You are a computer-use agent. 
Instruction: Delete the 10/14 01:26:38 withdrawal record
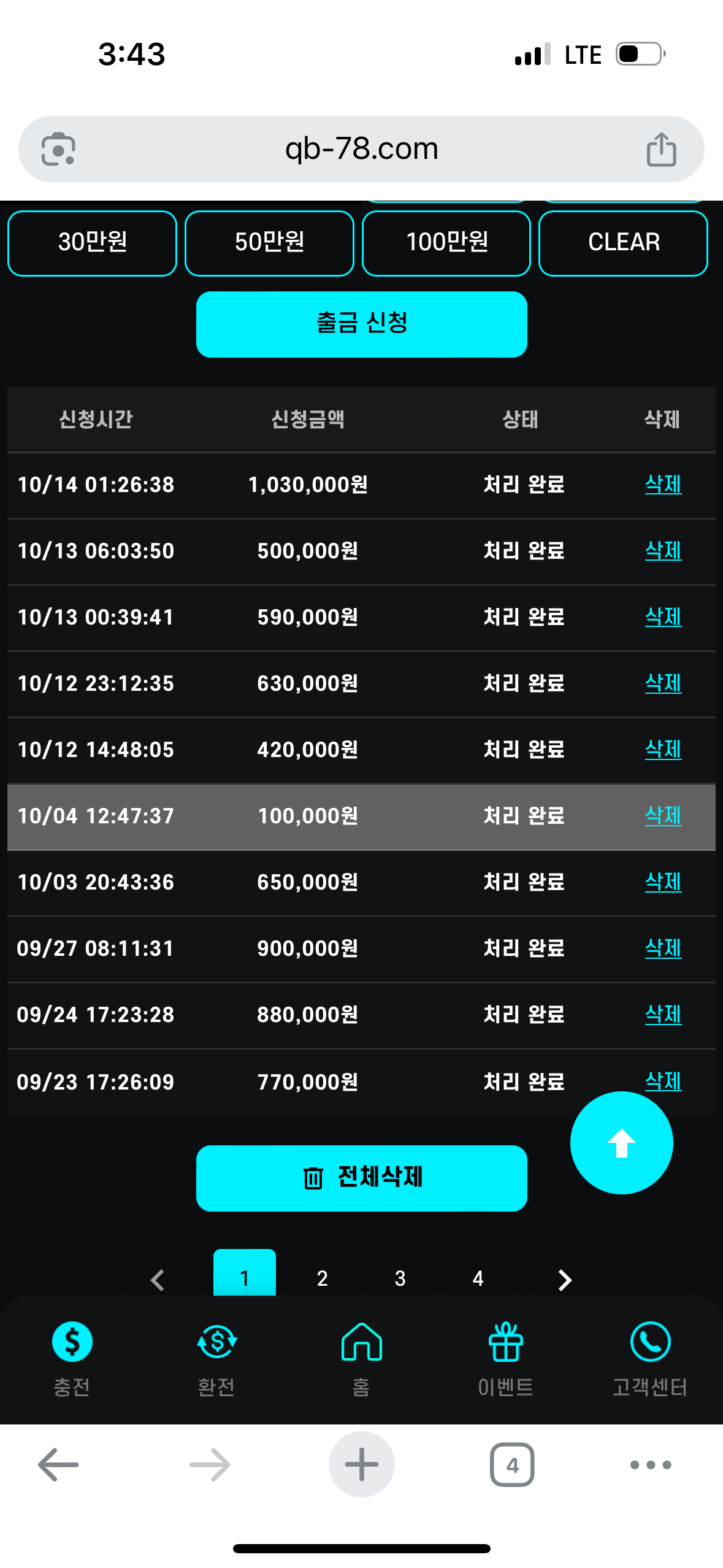662,485
